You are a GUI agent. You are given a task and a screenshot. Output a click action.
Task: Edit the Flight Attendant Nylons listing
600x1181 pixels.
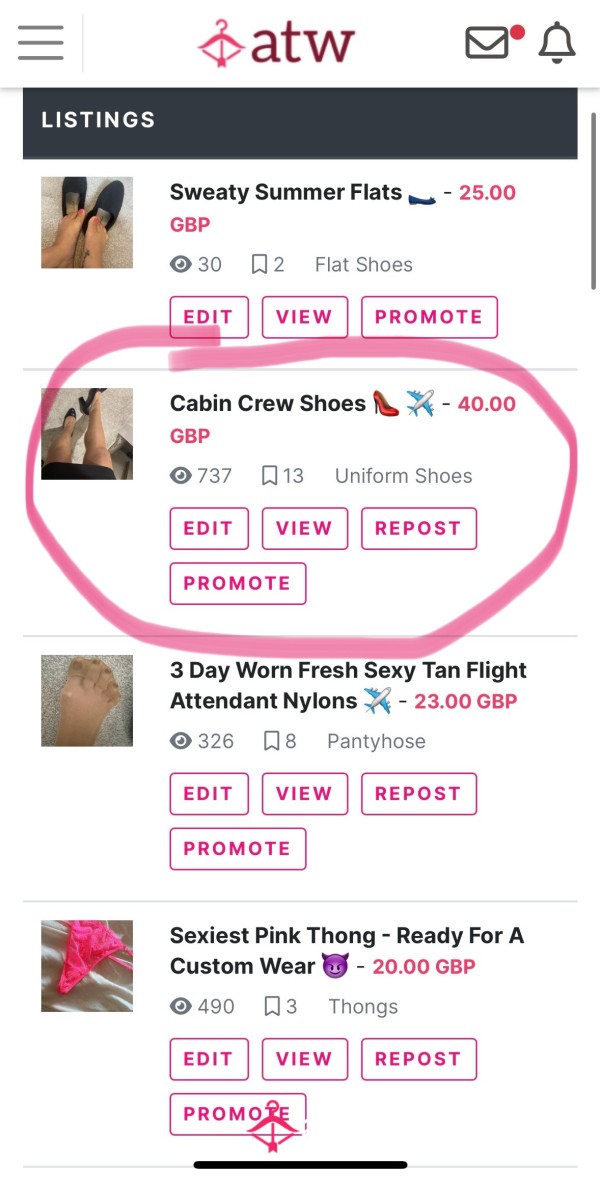coord(209,794)
